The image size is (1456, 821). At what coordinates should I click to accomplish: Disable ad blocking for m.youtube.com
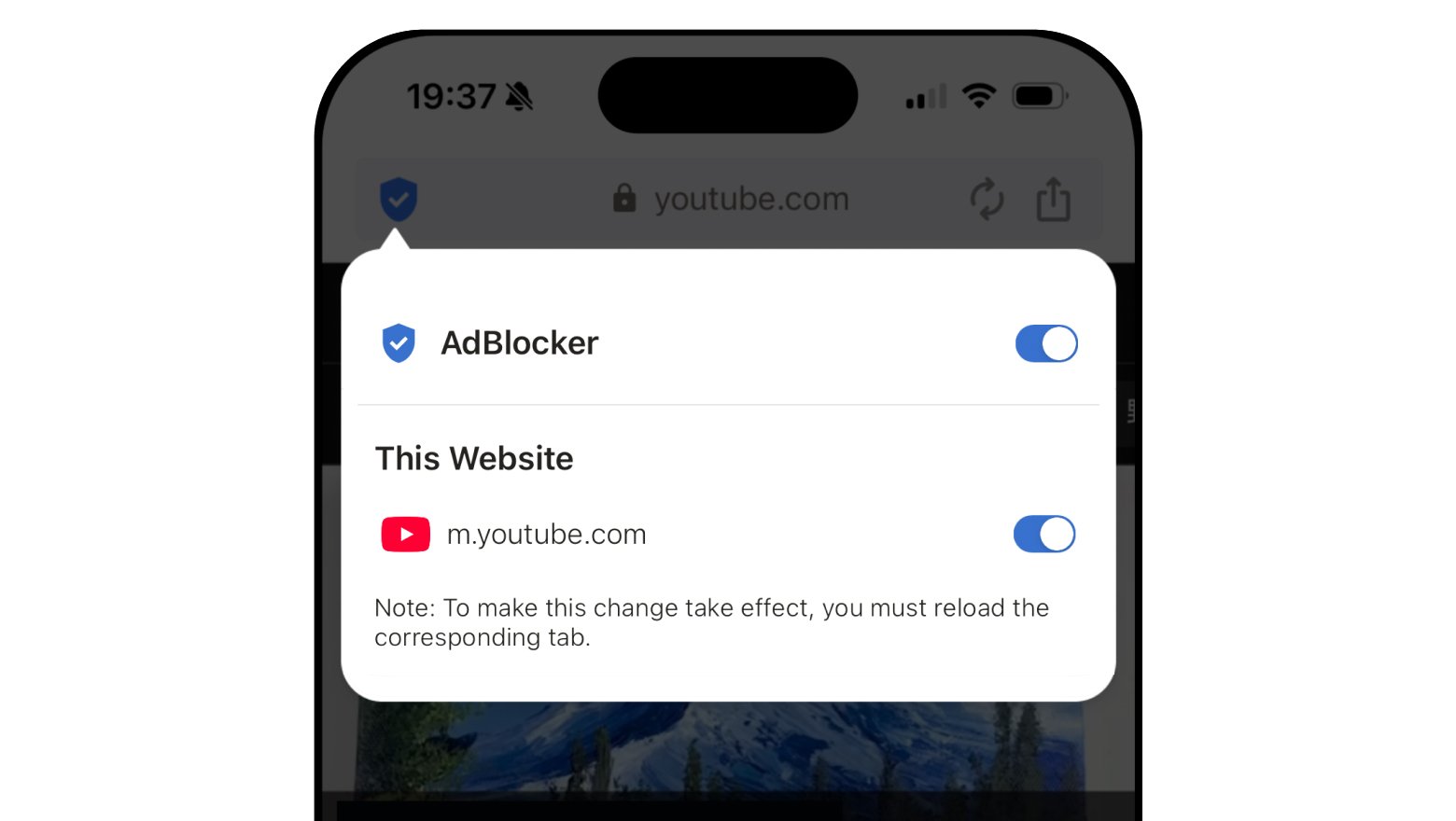[x=1043, y=534]
